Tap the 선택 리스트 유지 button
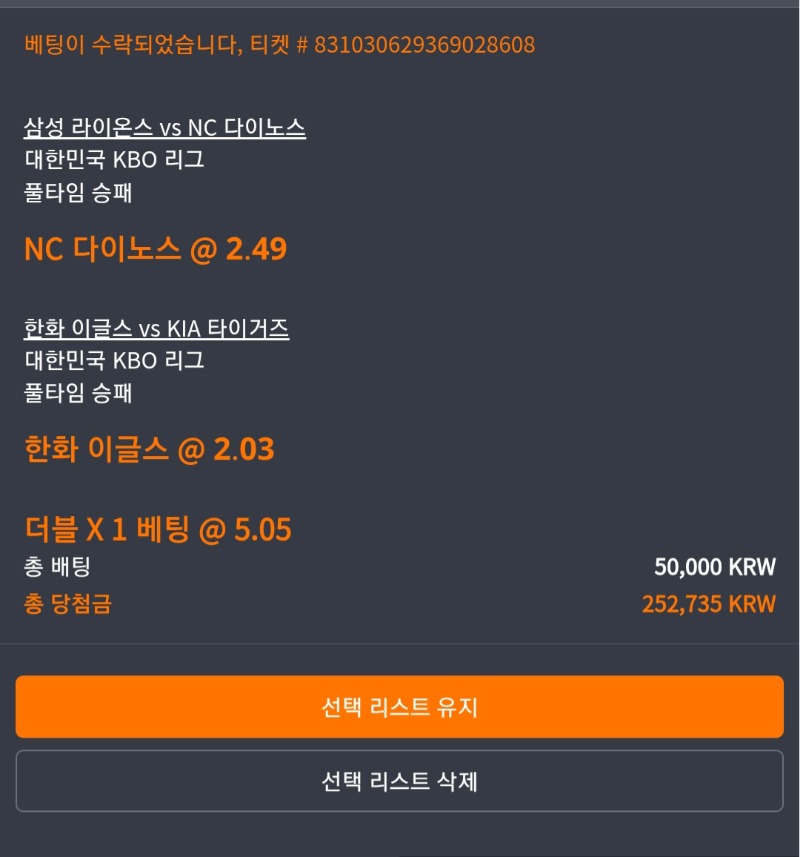Screen dimensions: 800x857 (399, 707)
